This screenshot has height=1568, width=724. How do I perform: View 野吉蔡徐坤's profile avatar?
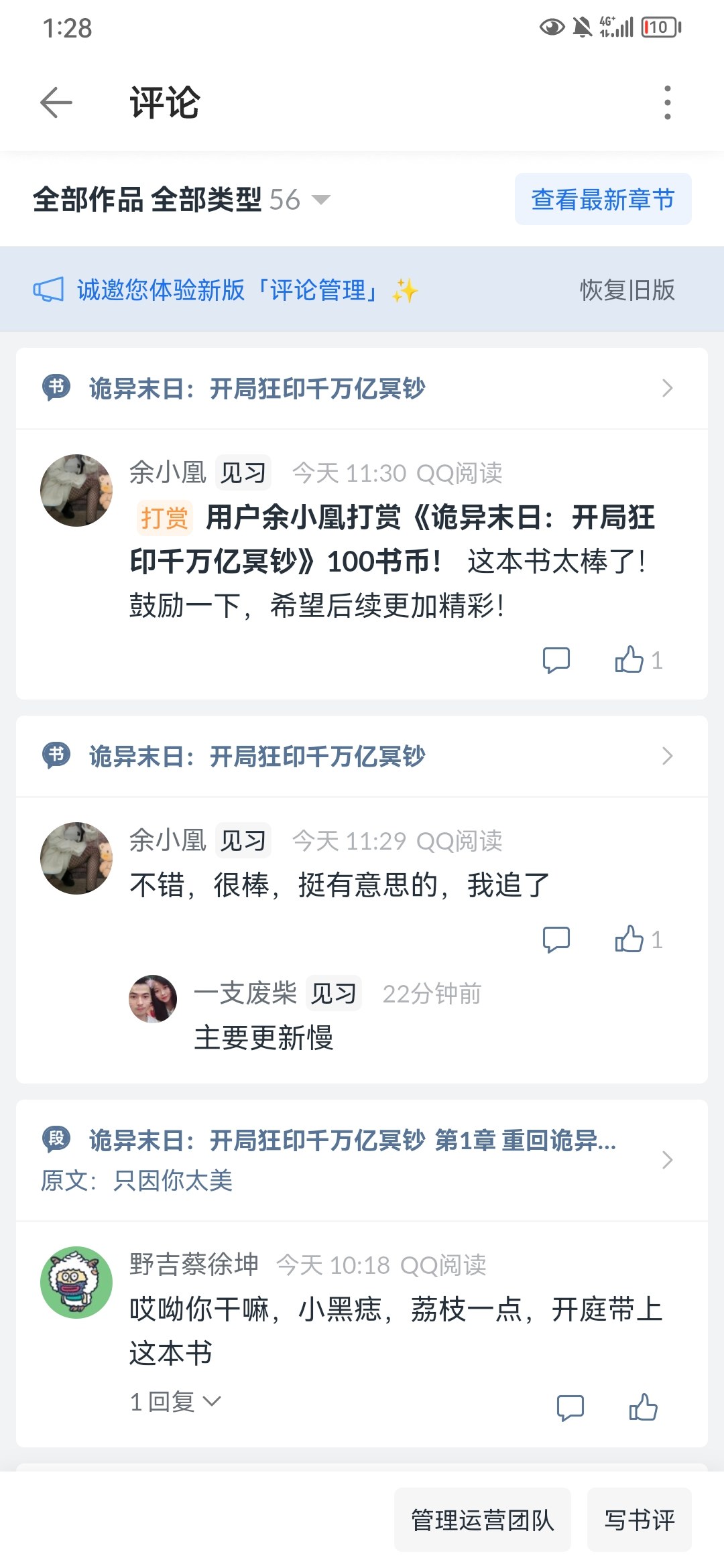point(76,1283)
